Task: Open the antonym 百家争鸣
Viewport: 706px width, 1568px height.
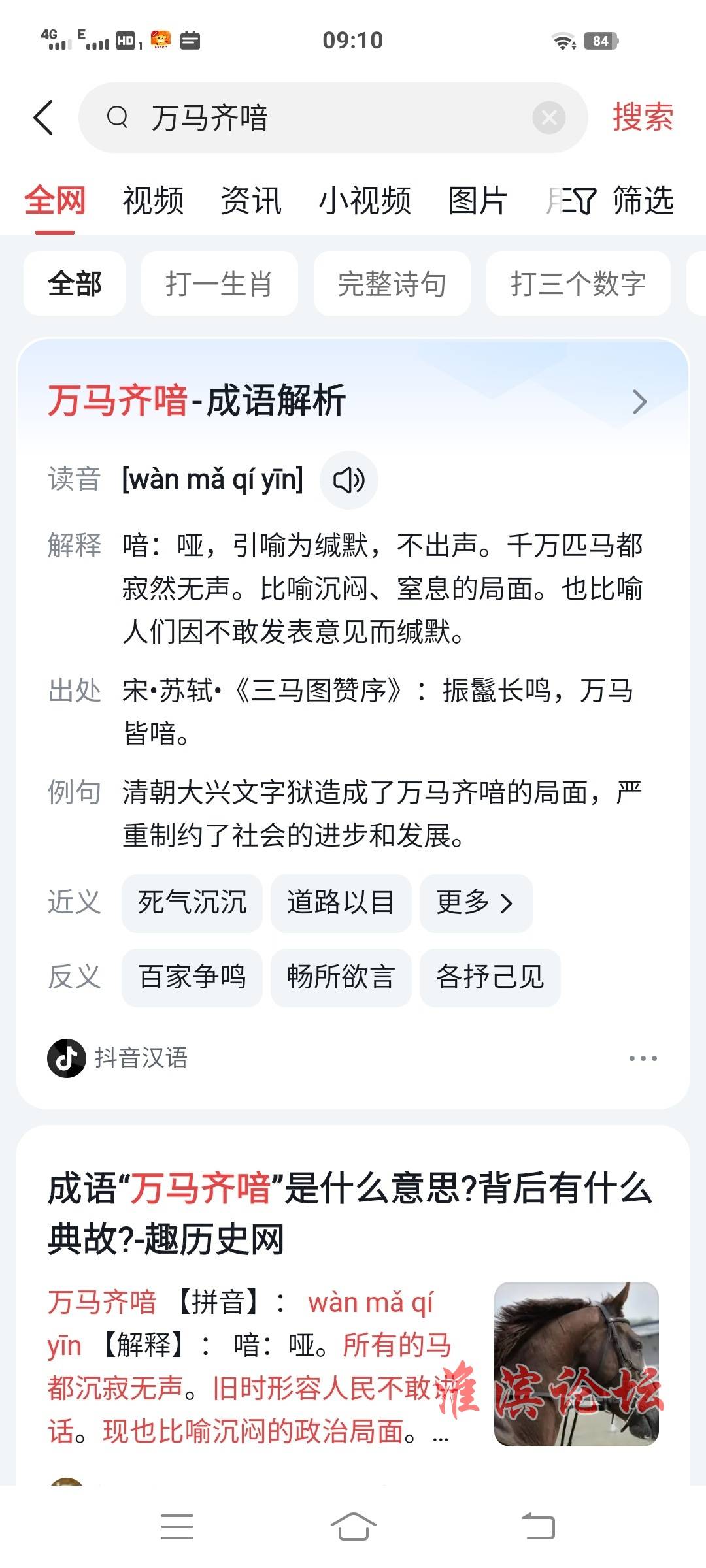Action: pos(192,977)
